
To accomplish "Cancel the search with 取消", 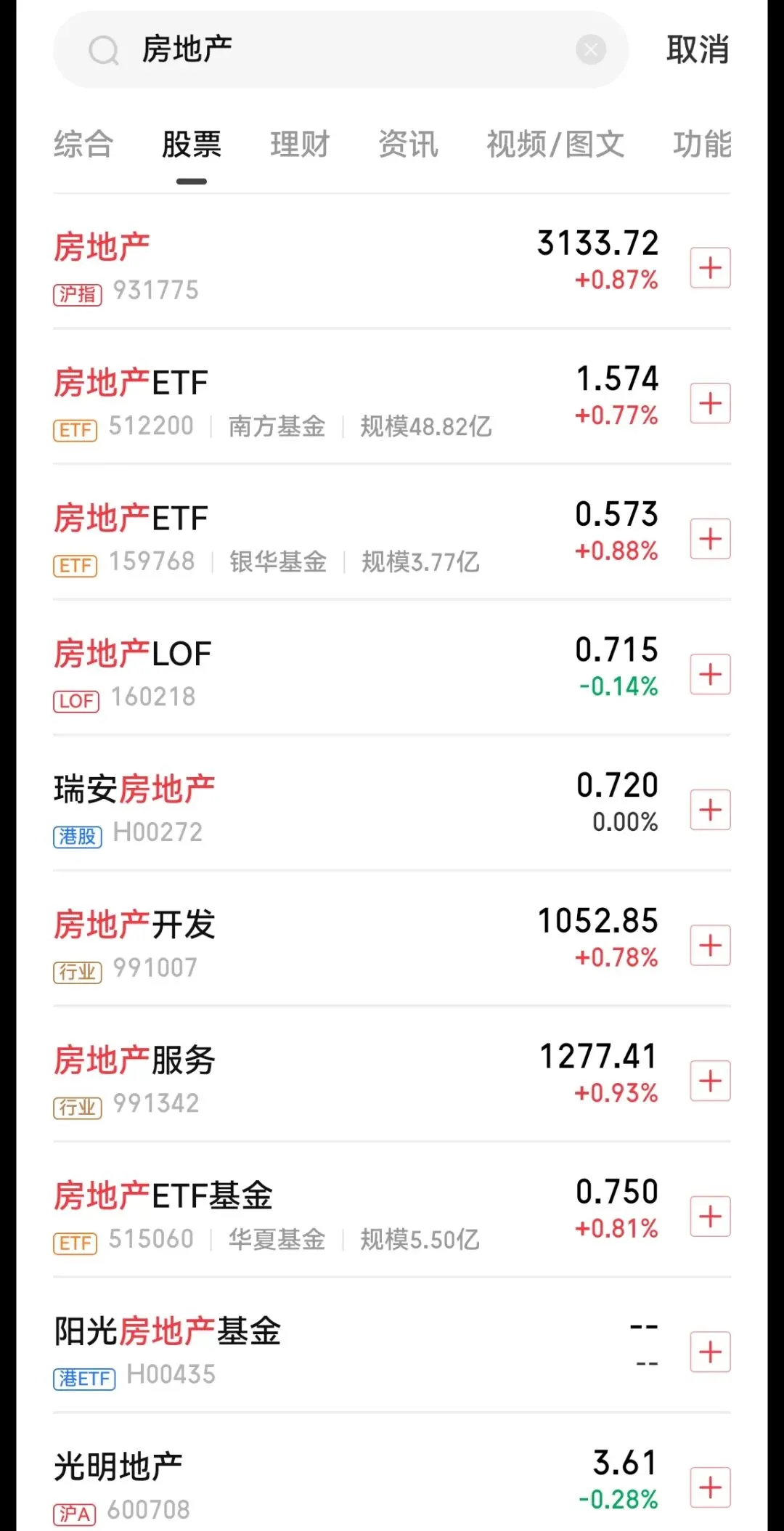I will pos(698,50).
